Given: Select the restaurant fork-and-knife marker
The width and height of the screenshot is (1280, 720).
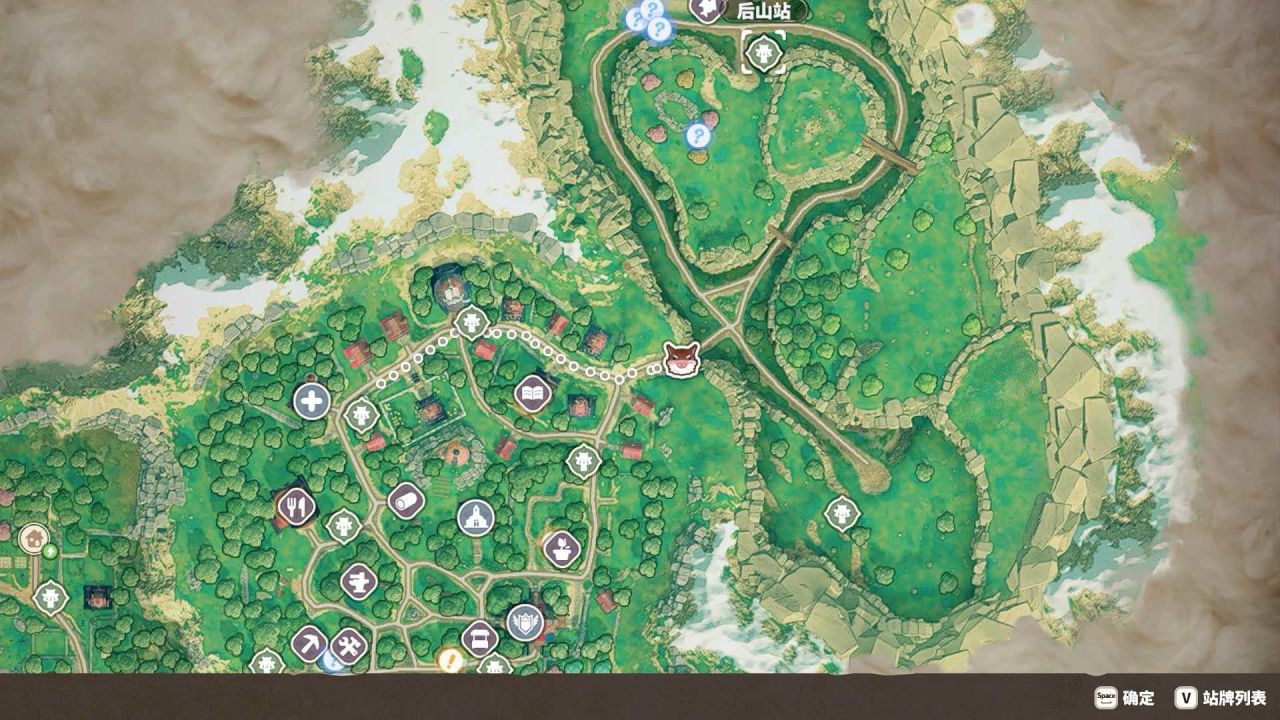Looking at the screenshot, I should click(295, 508).
